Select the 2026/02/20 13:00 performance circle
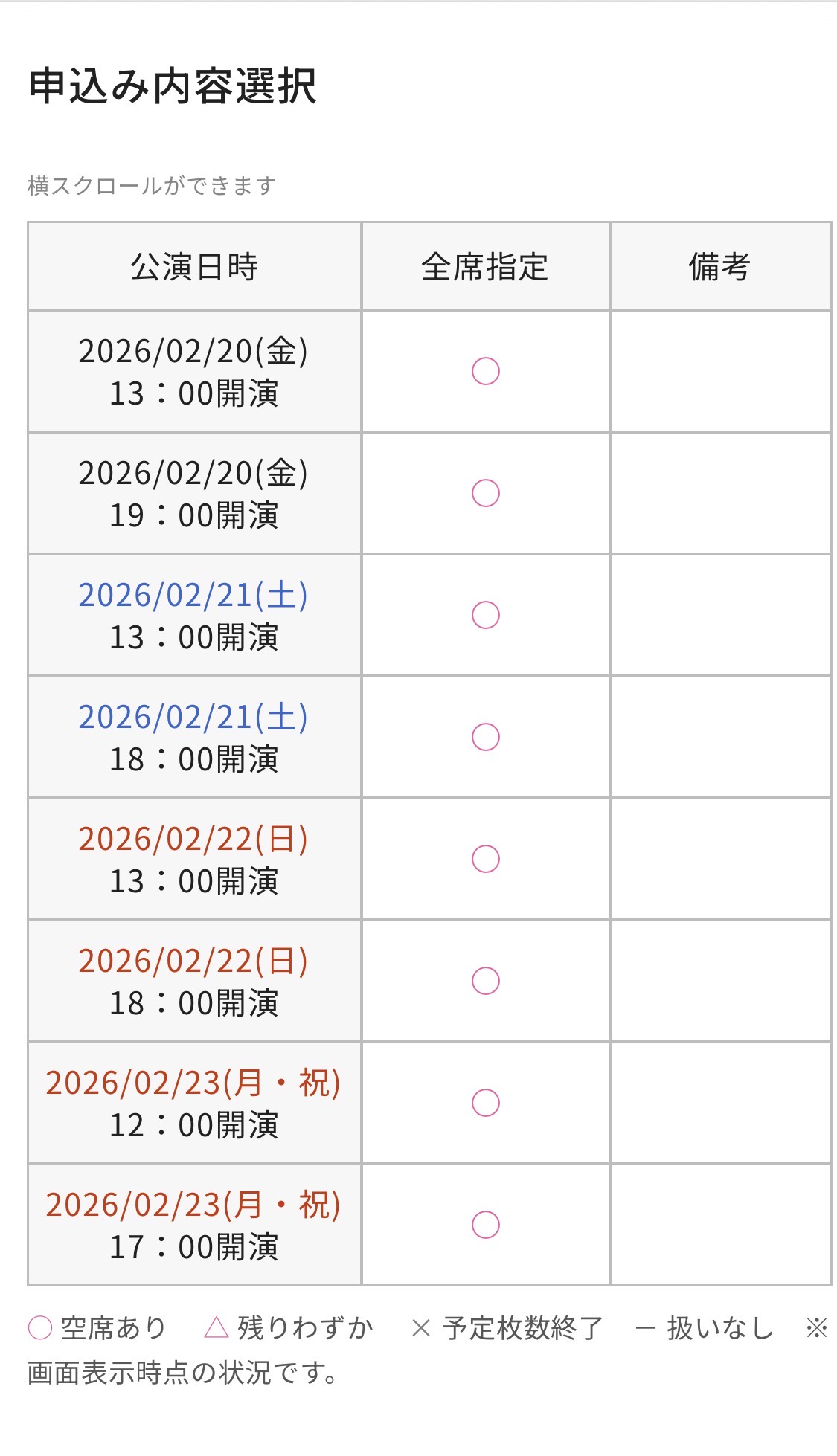 [x=485, y=371]
